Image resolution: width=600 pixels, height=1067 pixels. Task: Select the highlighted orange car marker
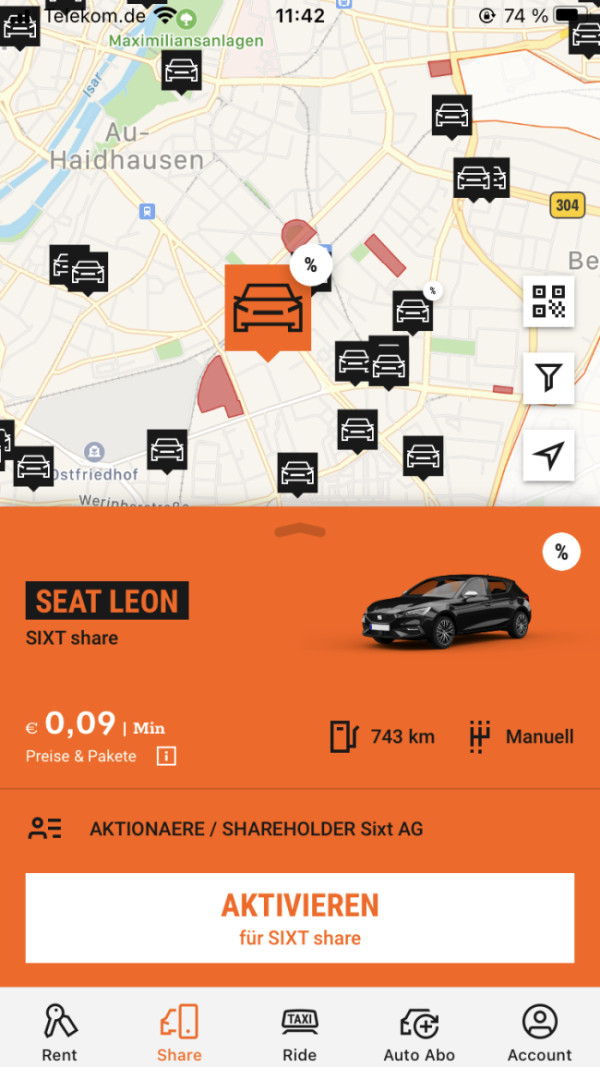pos(267,308)
